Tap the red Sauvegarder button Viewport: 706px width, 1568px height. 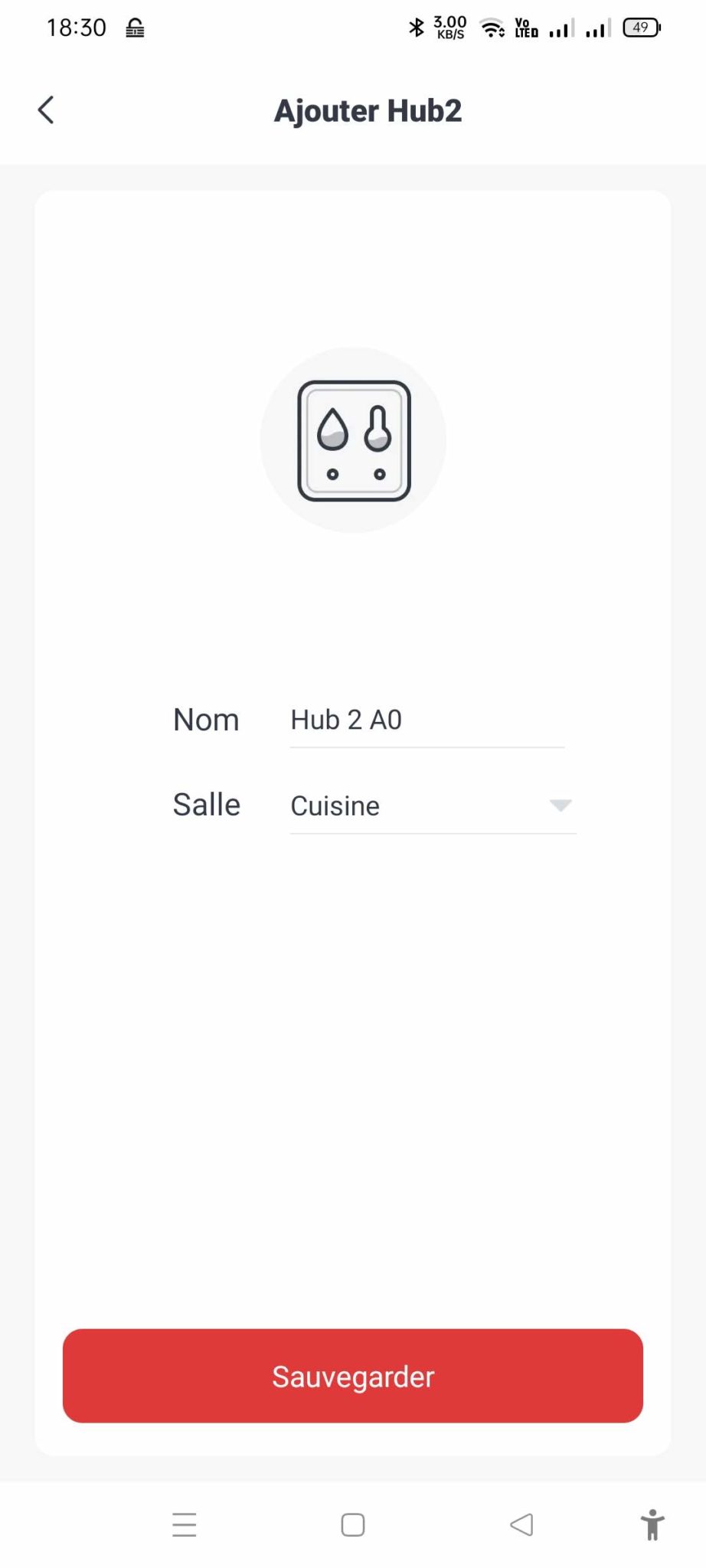point(353,1376)
